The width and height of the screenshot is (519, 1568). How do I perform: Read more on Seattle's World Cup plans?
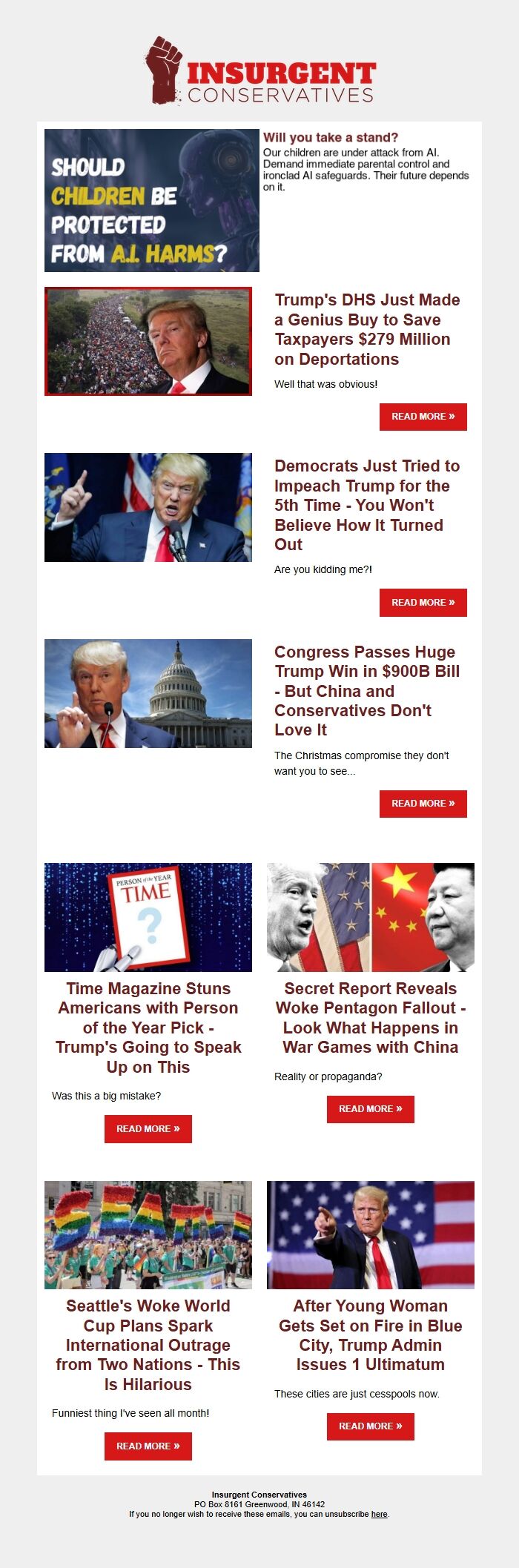148,1446
